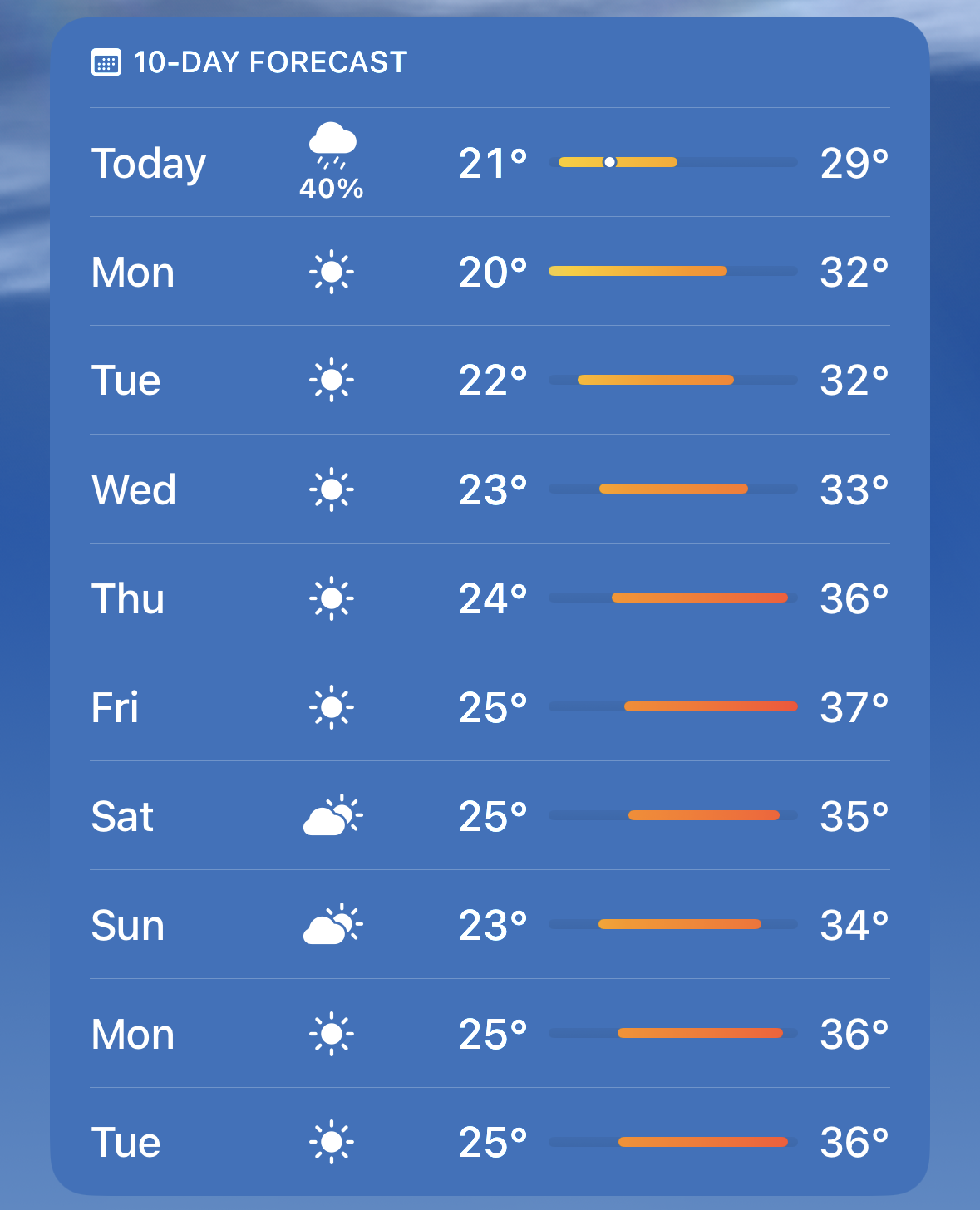Open Saturday's partly cloudy forecast
This screenshot has width=980, height=1210.
coord(490,815)
